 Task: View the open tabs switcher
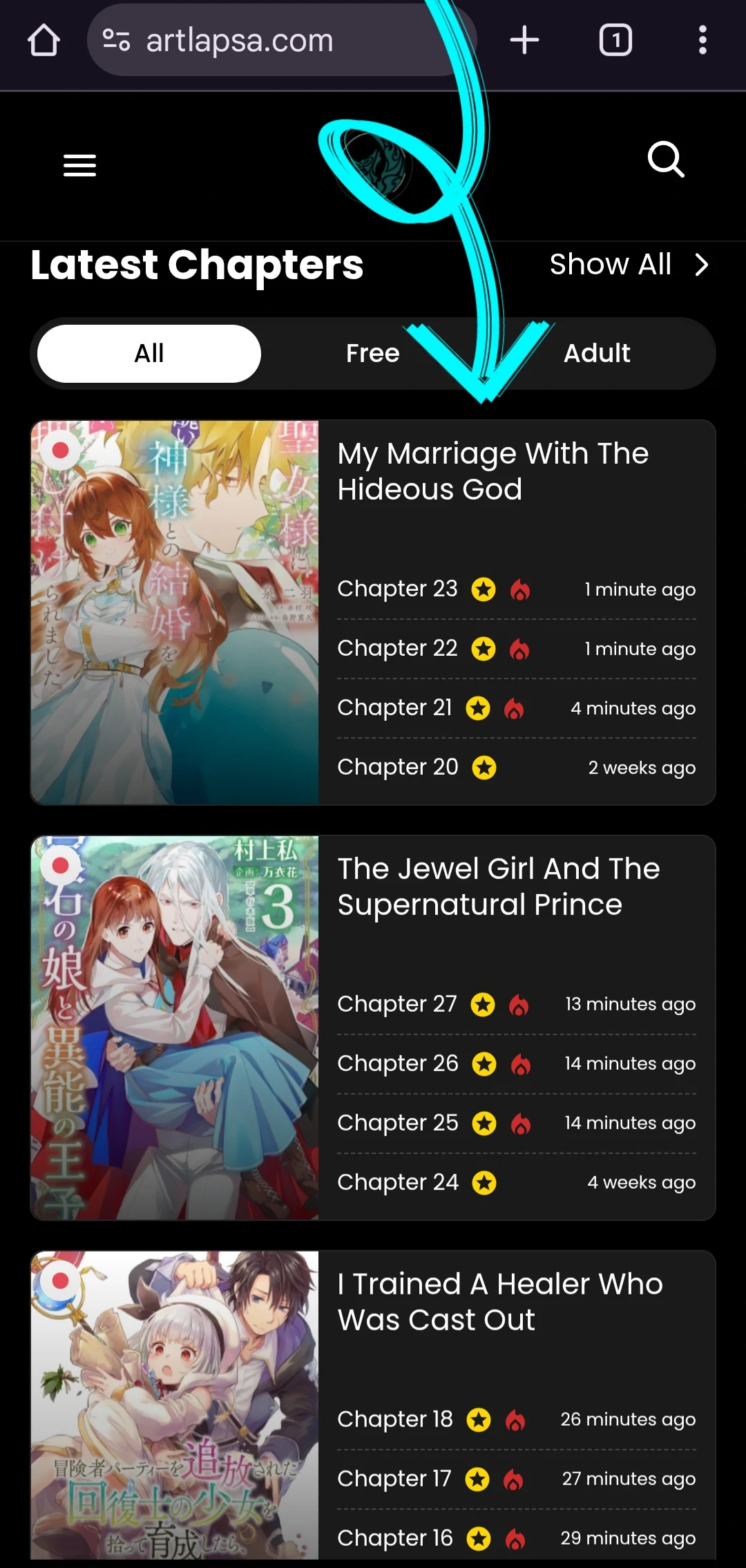[x=615, y=40]
